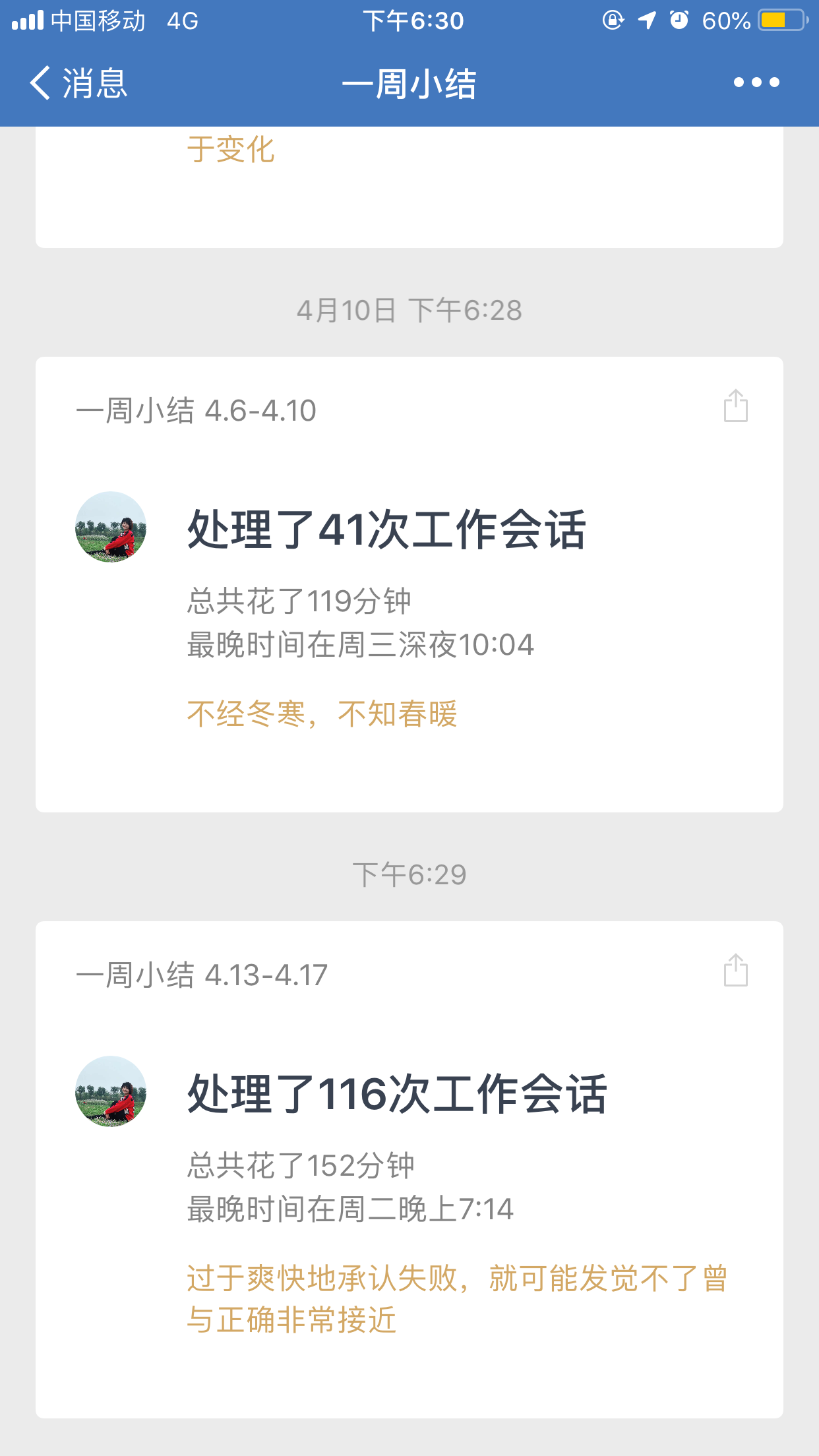Go back to 消息 list

[x=78, y=83]
